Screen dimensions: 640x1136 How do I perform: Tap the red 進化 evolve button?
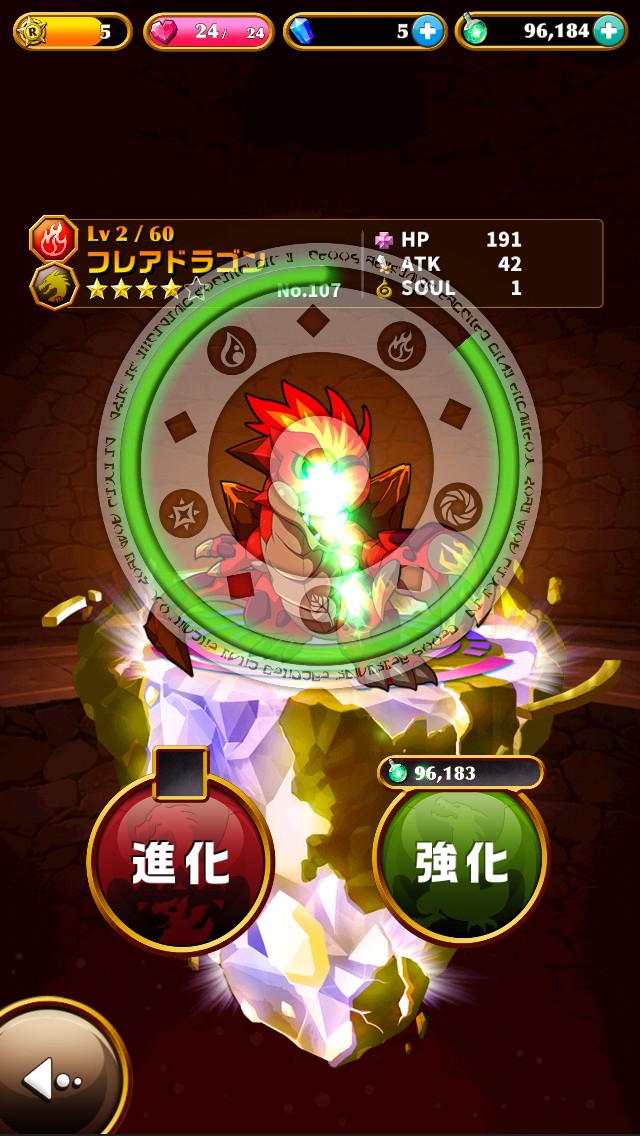pyautogui.click(x=180, y=861)
